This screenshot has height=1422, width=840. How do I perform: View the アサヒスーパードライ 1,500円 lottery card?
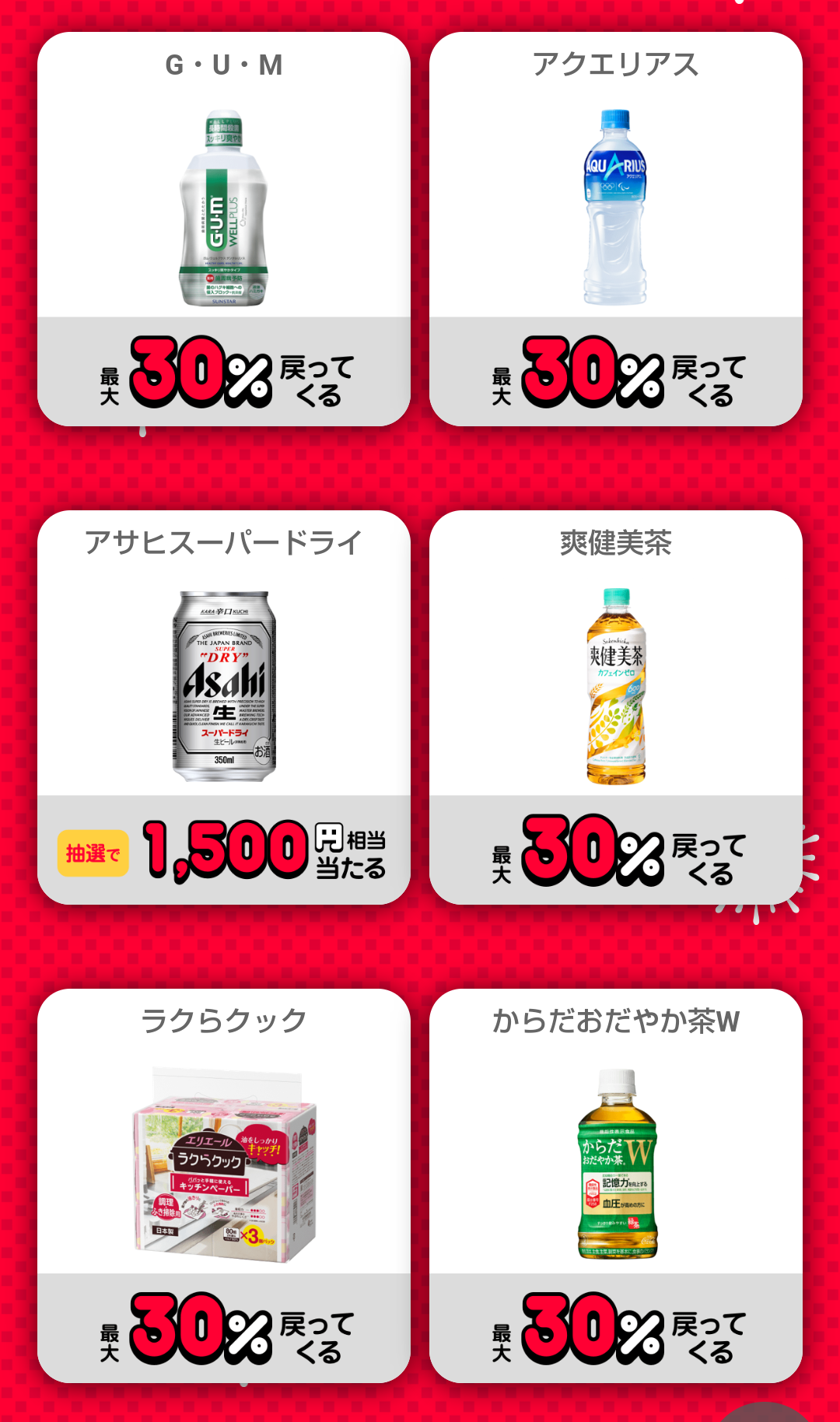click(x=224, y=707)
